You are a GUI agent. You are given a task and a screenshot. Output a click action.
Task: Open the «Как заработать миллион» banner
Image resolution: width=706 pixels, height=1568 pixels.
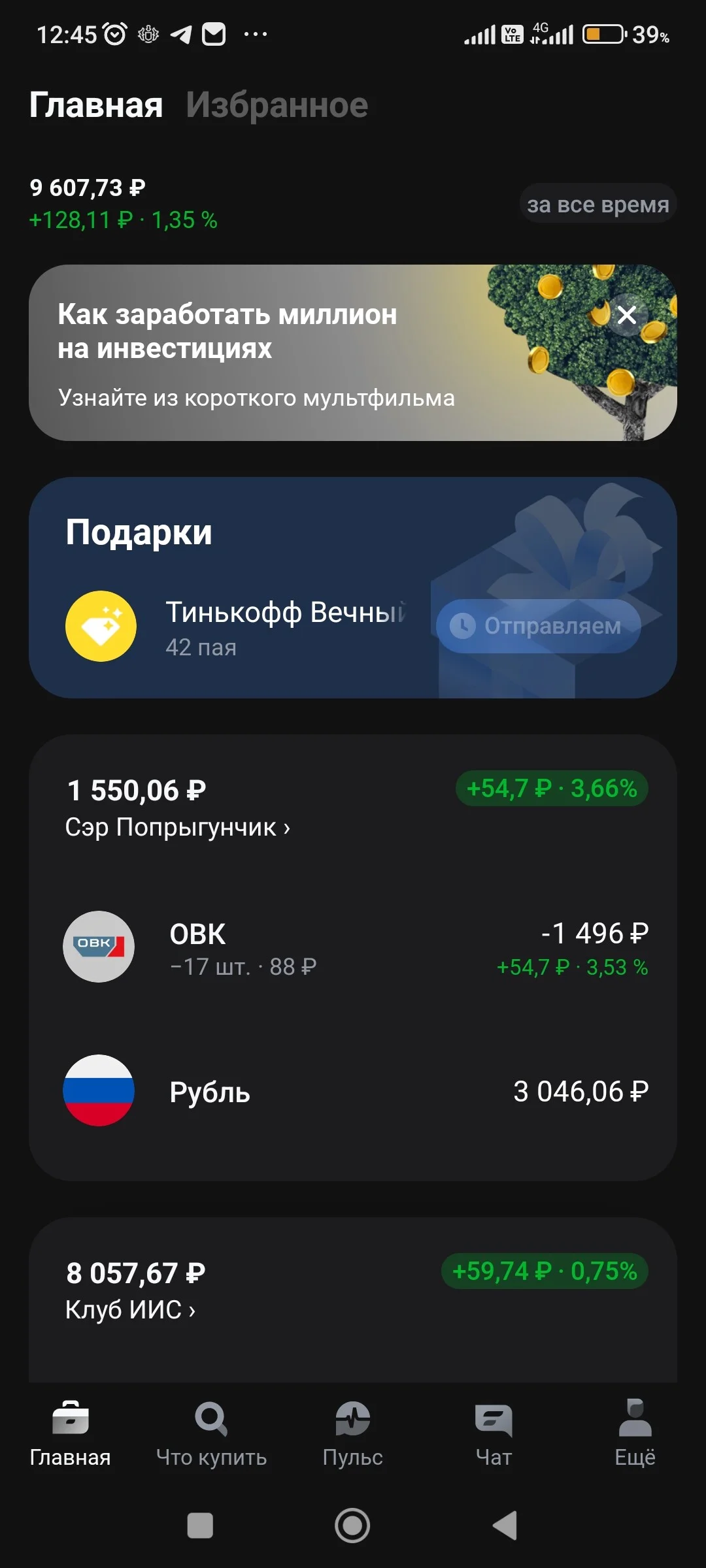click(x=352, y=353)
